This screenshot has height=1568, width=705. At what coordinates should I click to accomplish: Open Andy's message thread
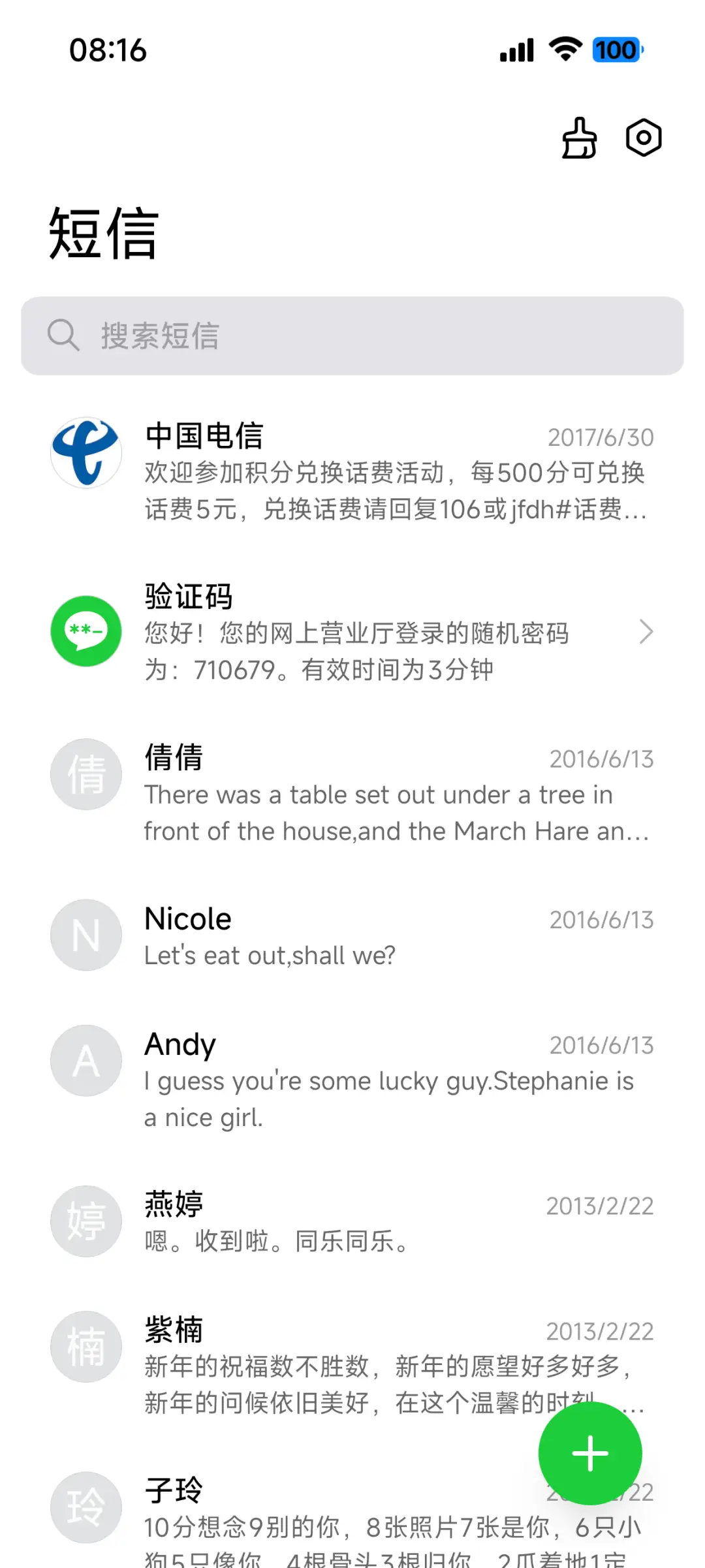coord(352,1078)
